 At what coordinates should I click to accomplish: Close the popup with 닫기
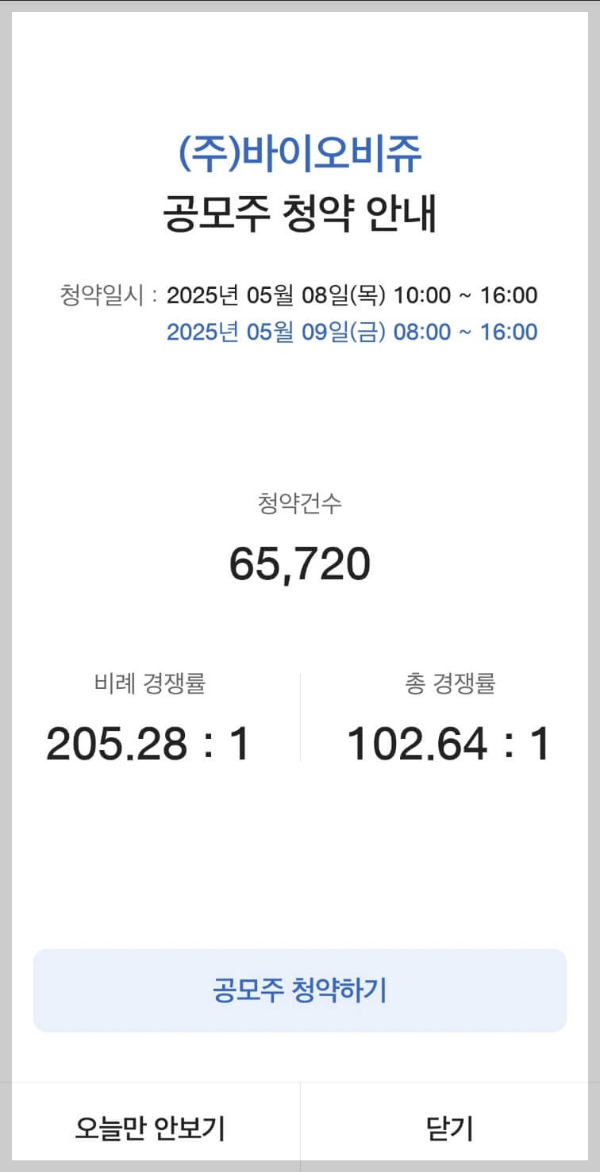(x=450, y=1126)
